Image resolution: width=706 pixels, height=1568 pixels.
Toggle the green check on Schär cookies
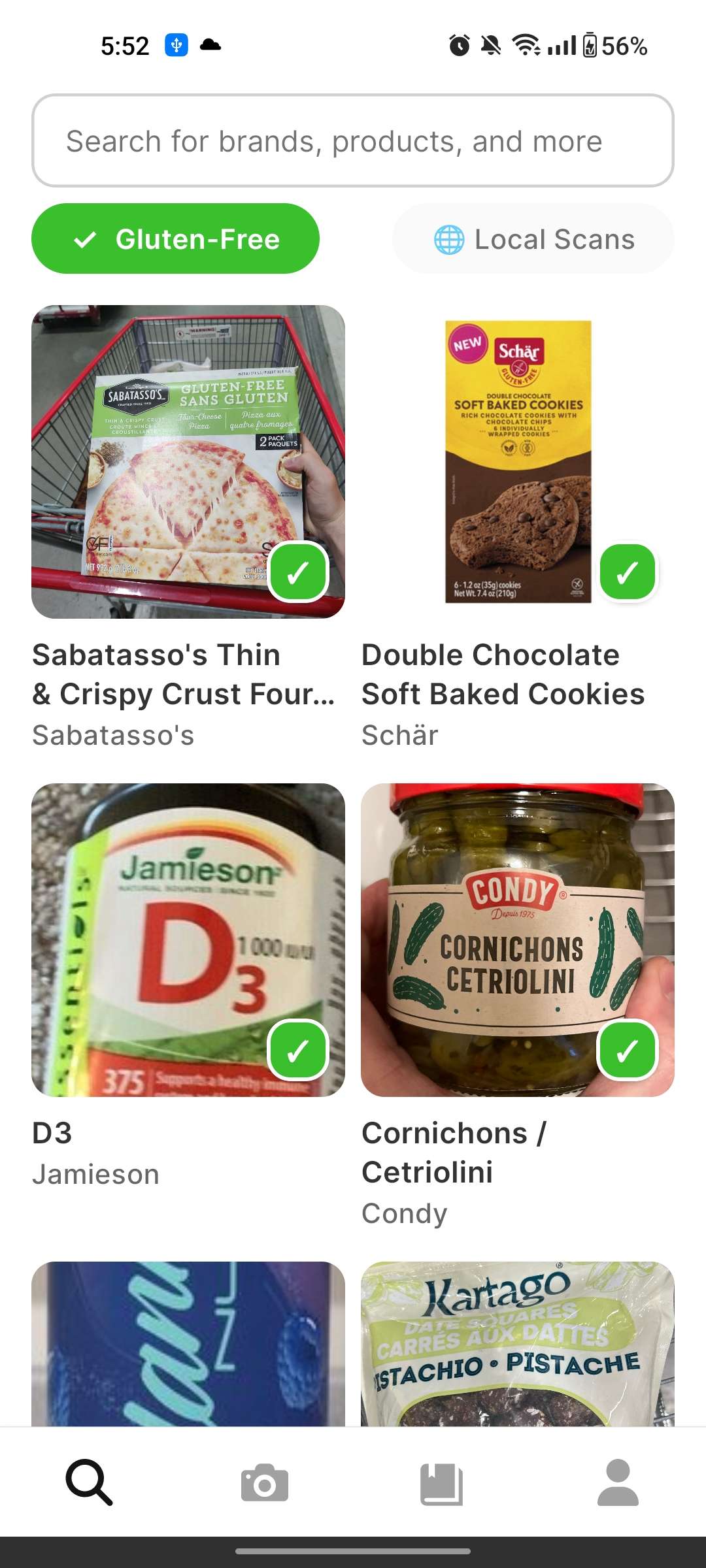pos(628,574)
